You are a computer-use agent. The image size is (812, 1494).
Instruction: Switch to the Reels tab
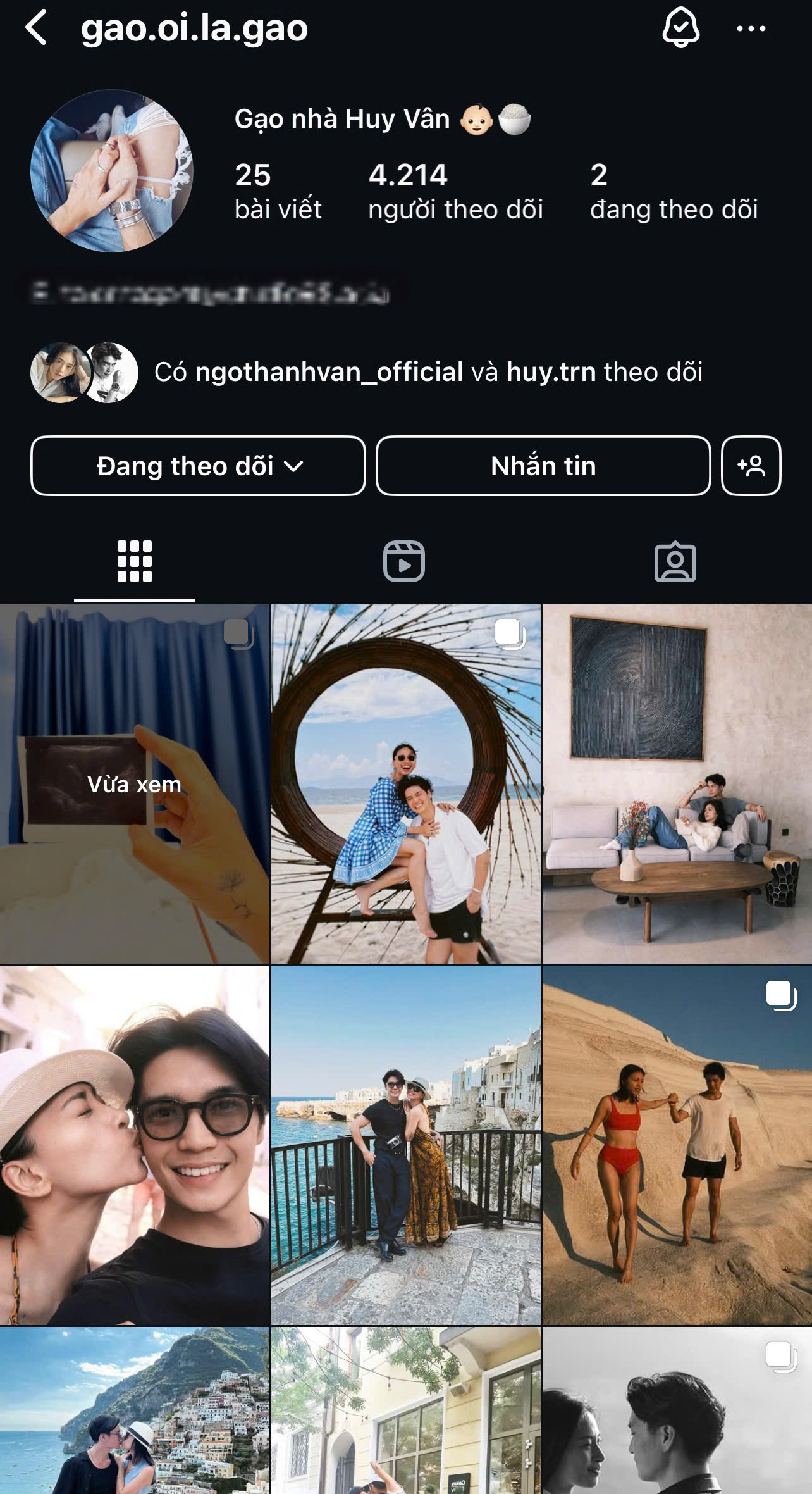[x=404, y=561]
